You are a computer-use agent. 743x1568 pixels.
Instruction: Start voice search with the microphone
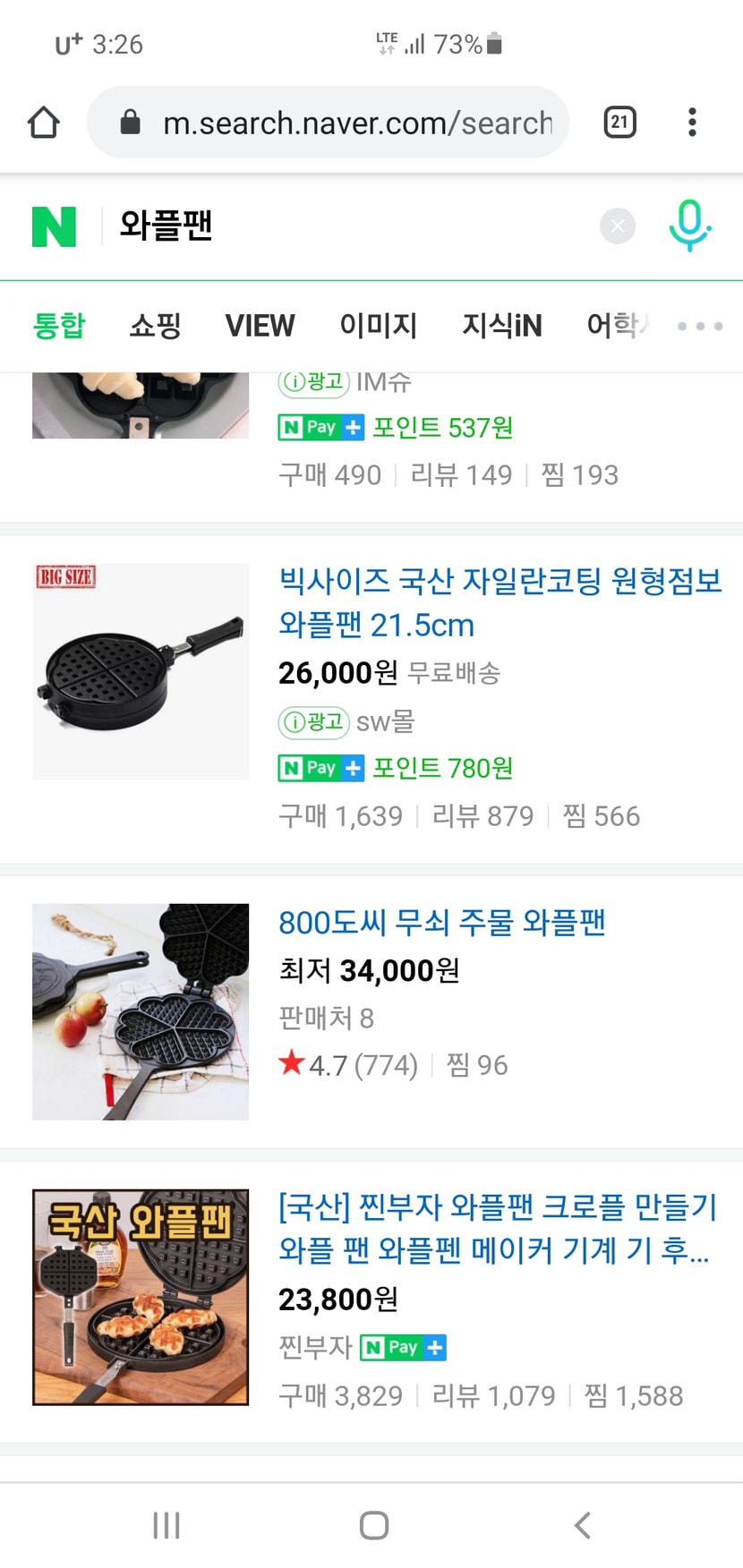point(690,226)
